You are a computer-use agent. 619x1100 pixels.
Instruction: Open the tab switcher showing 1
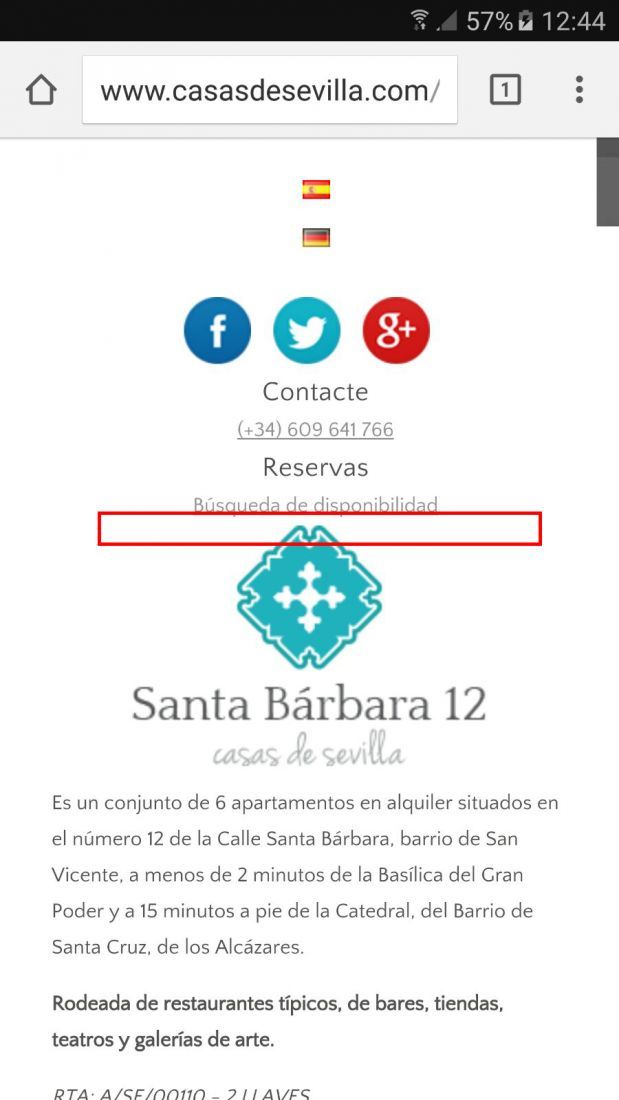click(x=505, y=90)
